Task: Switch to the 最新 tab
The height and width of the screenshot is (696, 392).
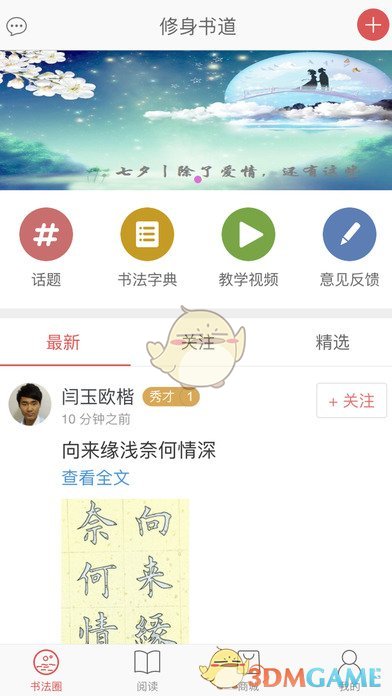Action: [63, 343]
